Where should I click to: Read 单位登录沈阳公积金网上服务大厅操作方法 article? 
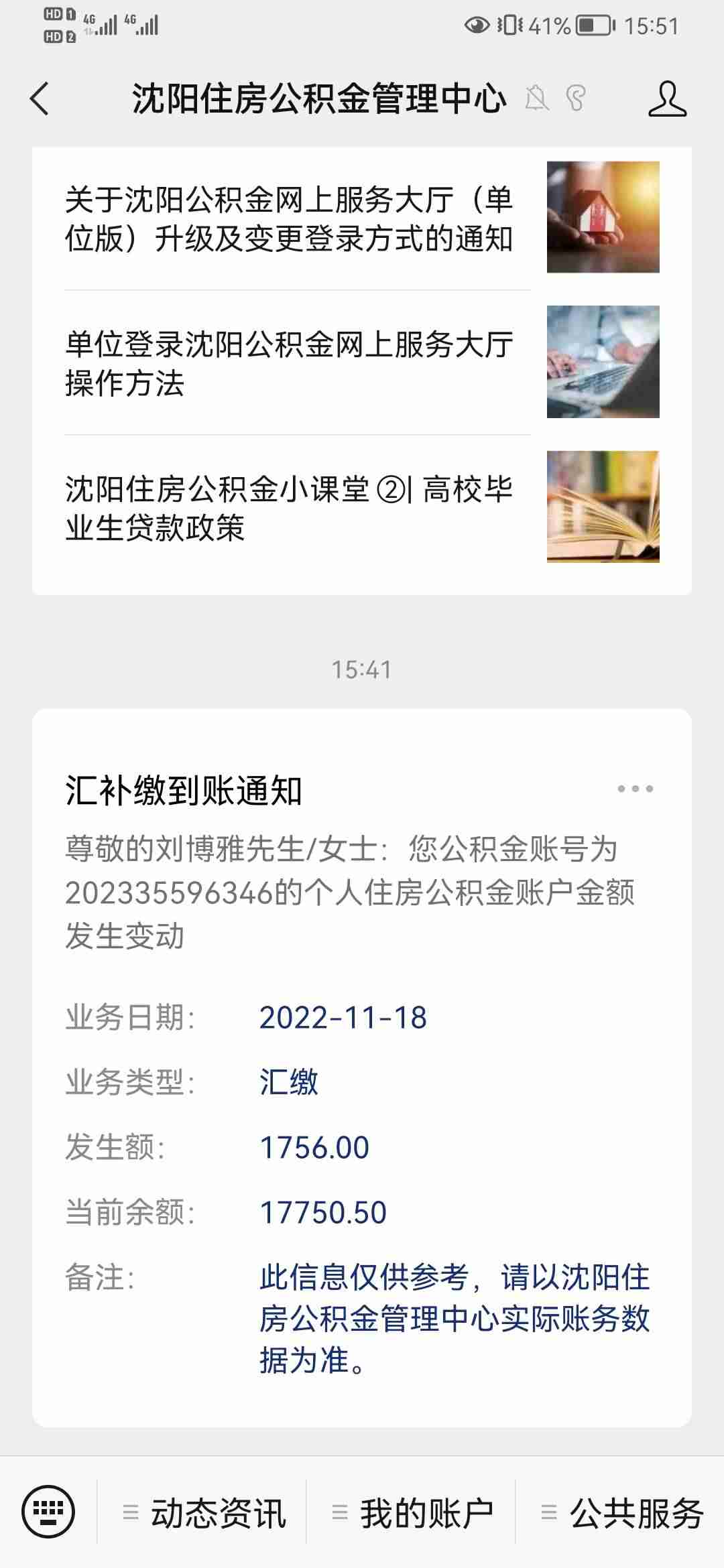pyautogui.click(x=290, y=363)
